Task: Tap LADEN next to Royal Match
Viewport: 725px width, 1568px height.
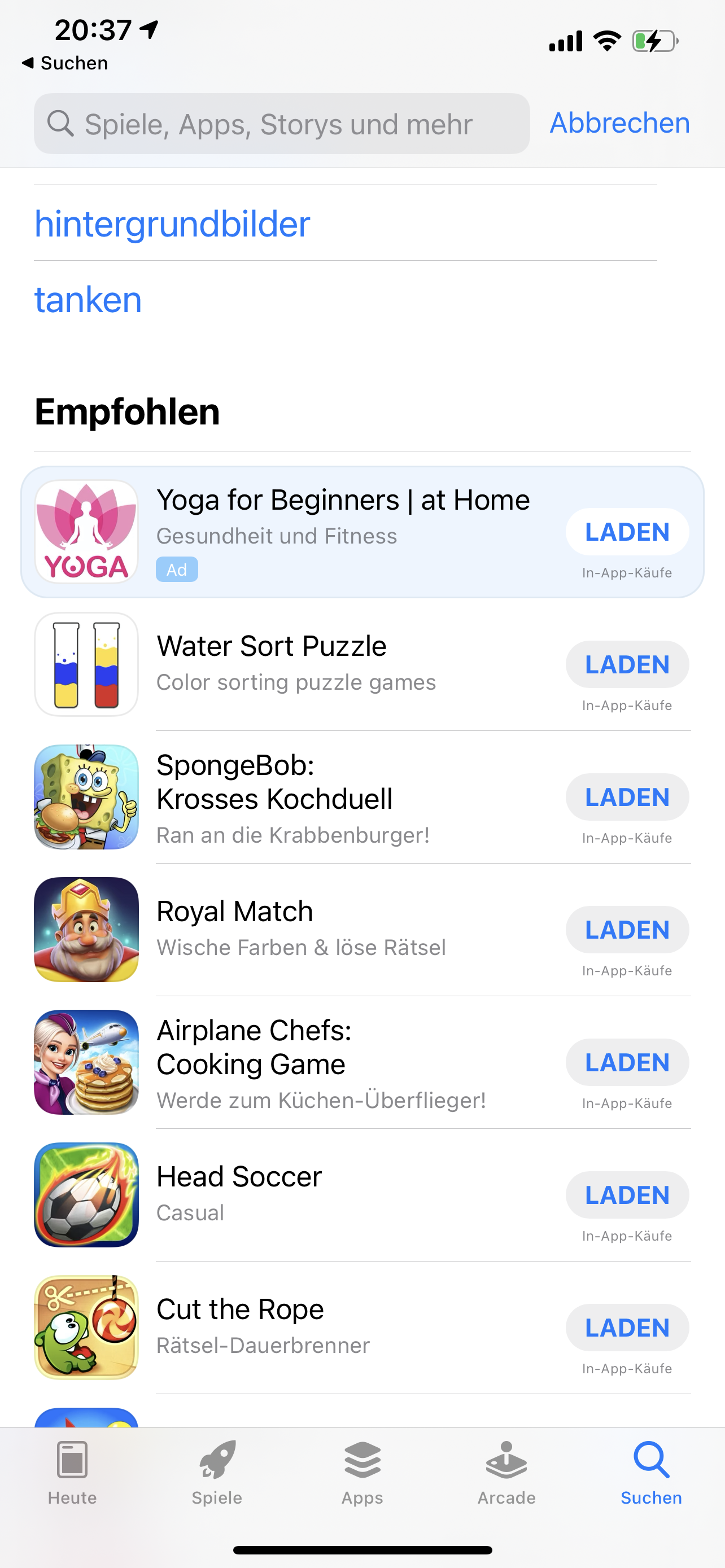Action: click(x=626, y=930)
